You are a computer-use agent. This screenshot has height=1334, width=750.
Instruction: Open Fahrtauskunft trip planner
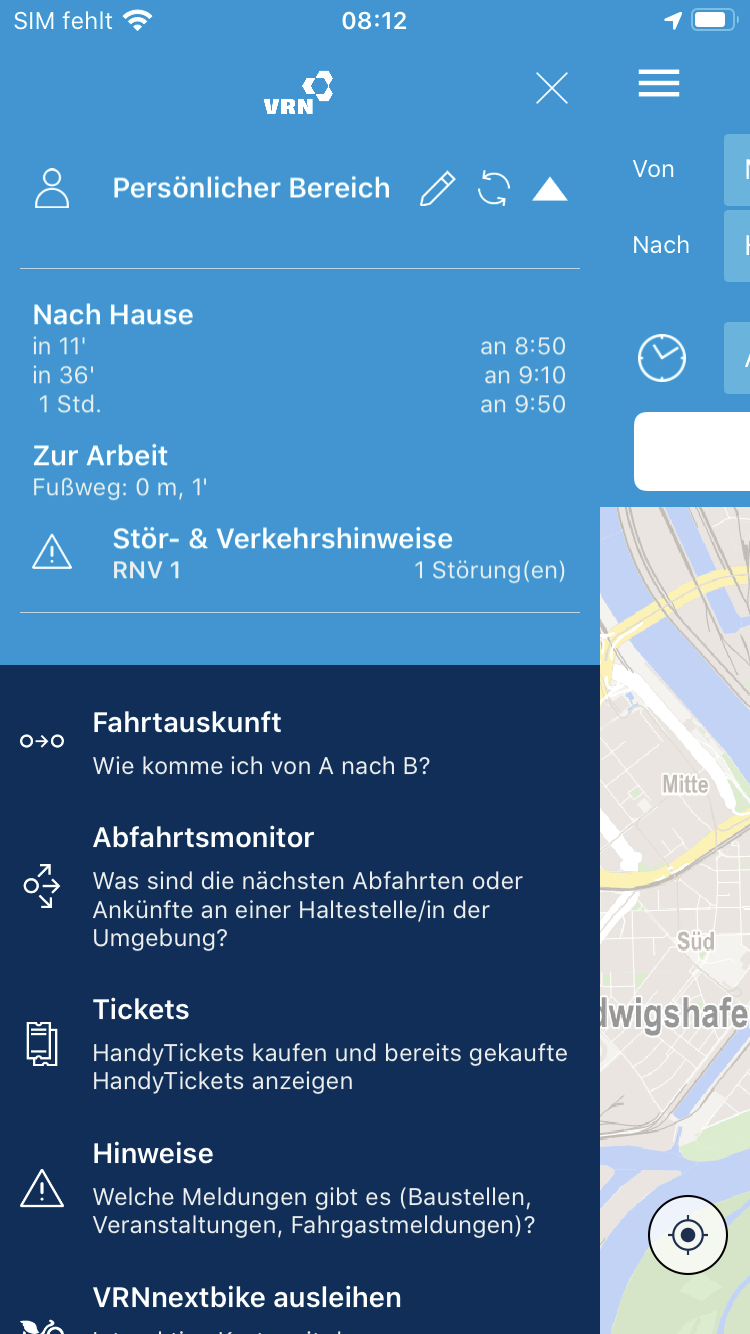coord(299,743)
